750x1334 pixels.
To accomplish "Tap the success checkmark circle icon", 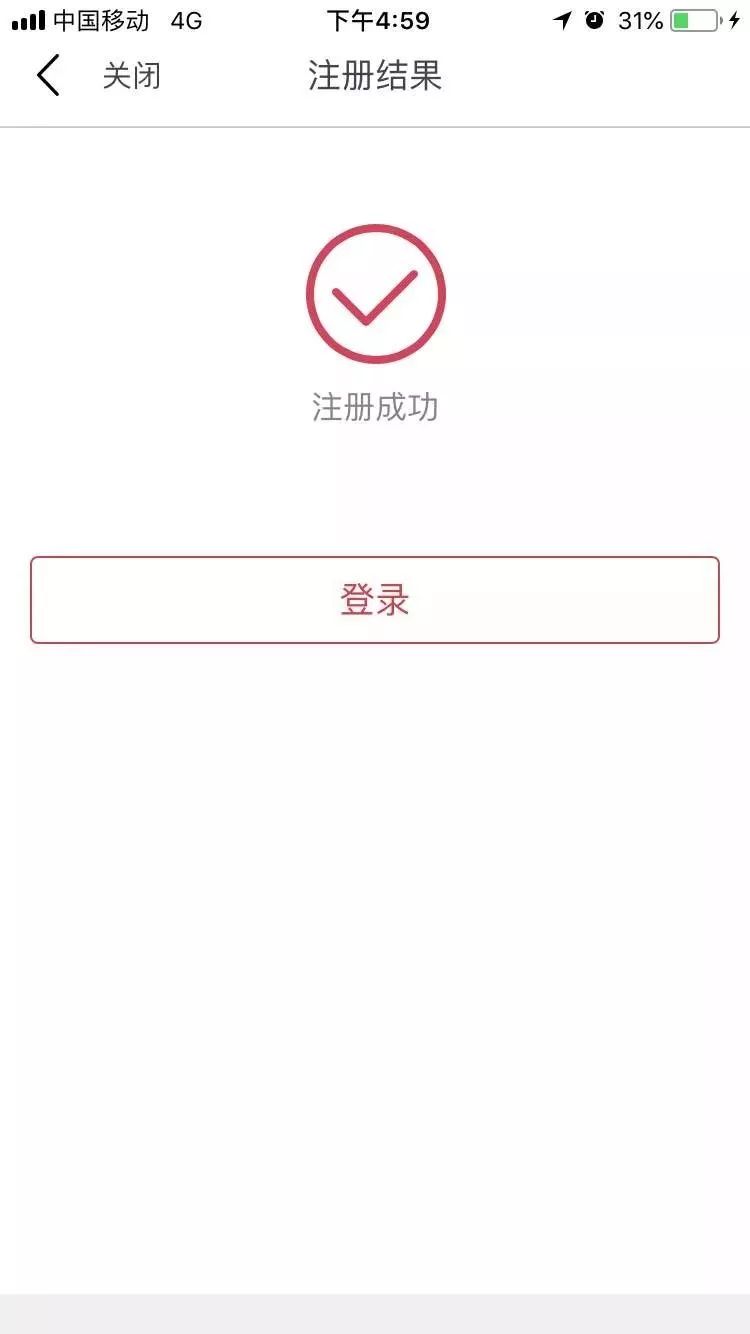I will [x=375, y=293].
